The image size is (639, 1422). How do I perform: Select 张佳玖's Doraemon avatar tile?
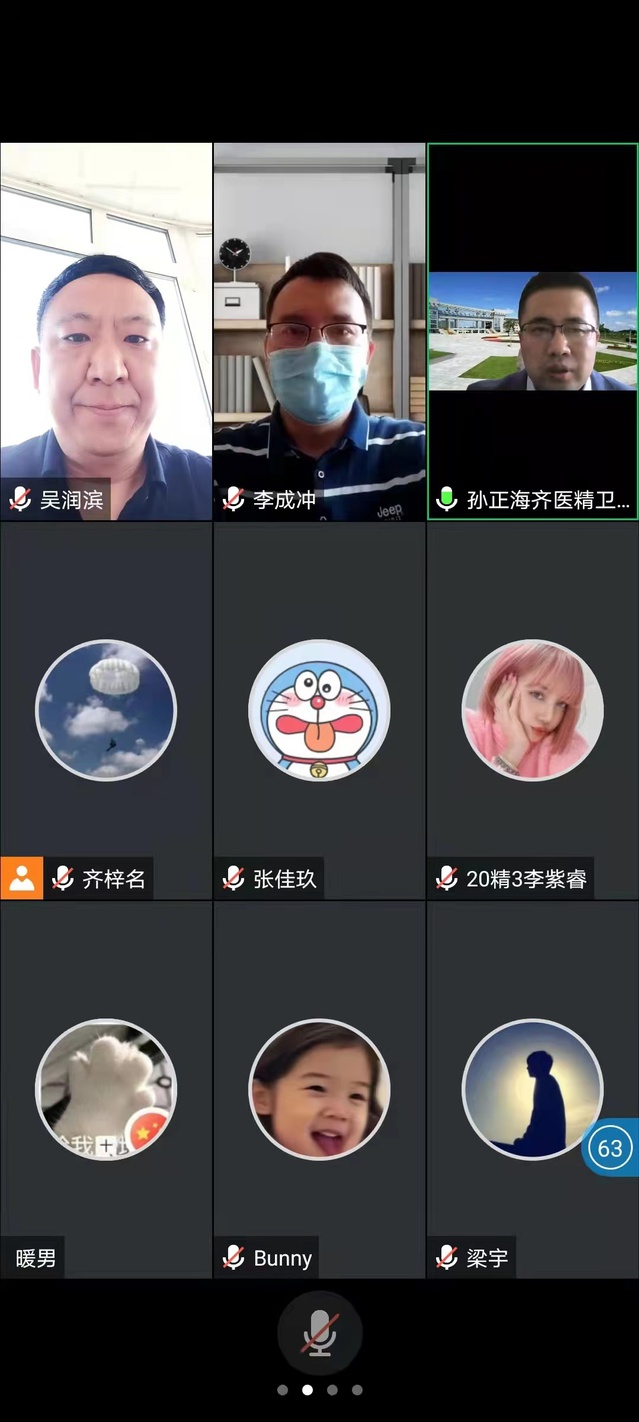(319, 710)
